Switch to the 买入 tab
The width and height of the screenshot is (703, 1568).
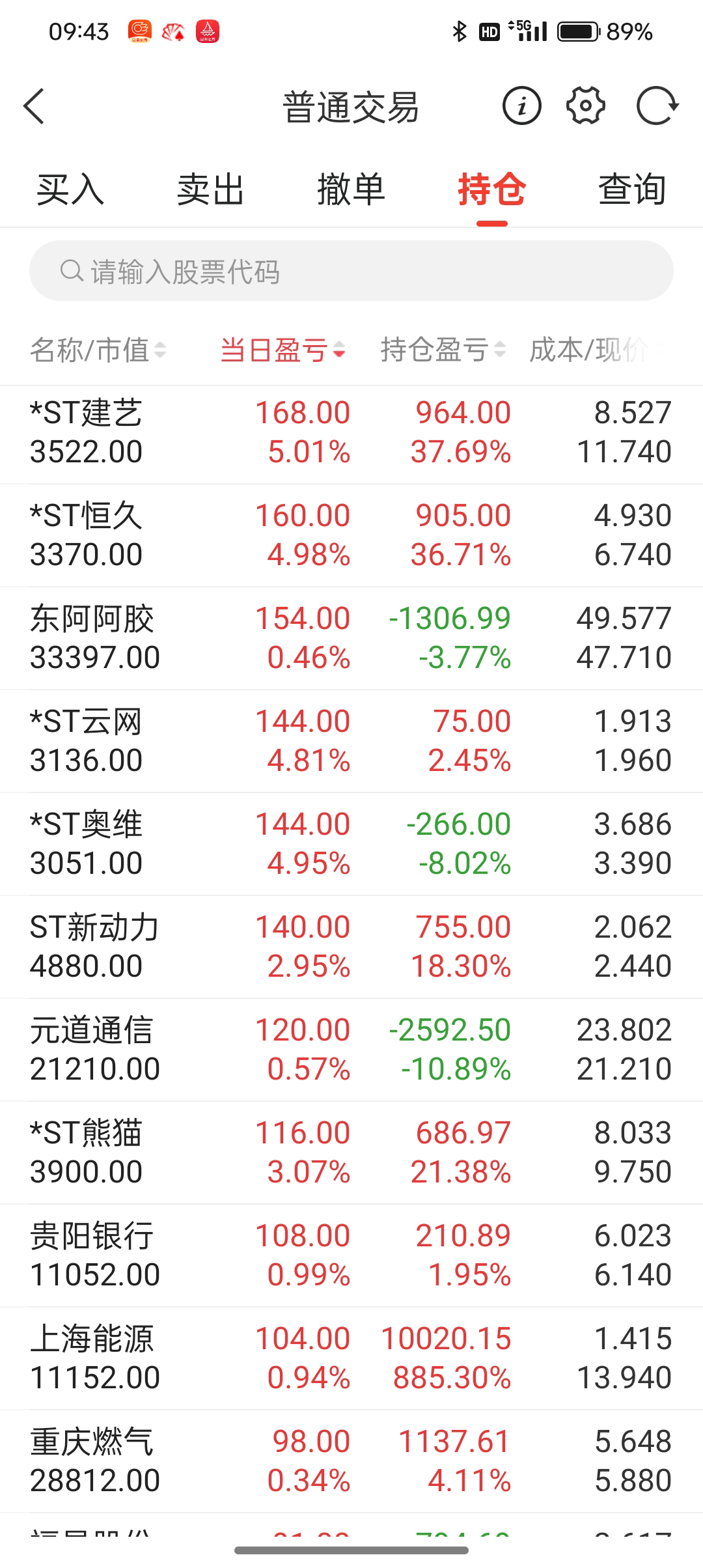(70, 190)
